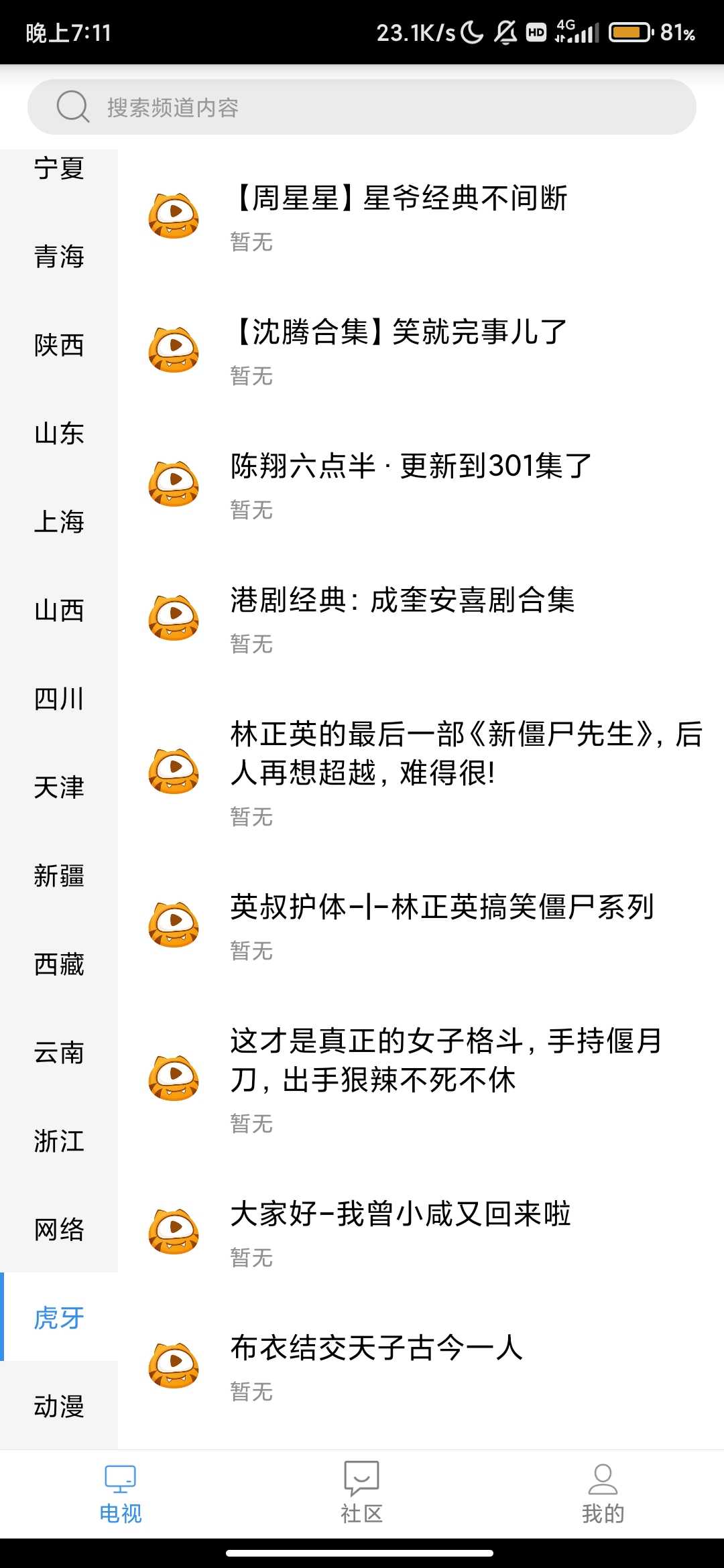Viewport: 724px width, 1568px height.
Task: Play 陈翔六点半 · 更新到301集了
Action: click(410, 484)
